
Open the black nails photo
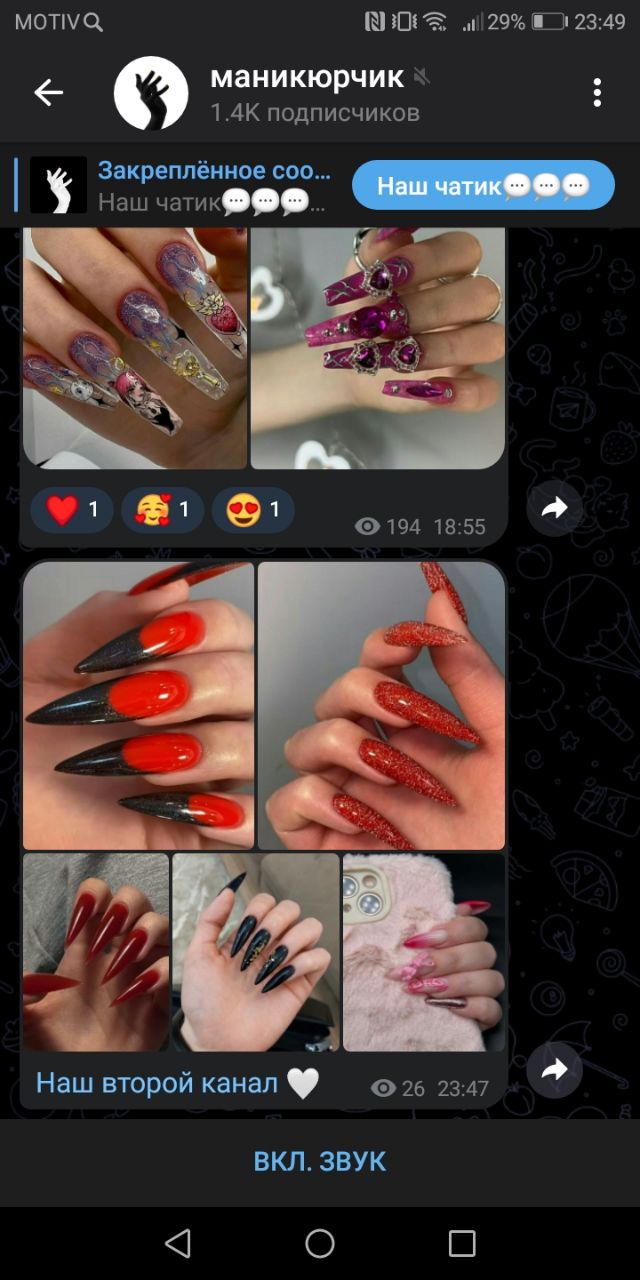click(x=256, y=952)
